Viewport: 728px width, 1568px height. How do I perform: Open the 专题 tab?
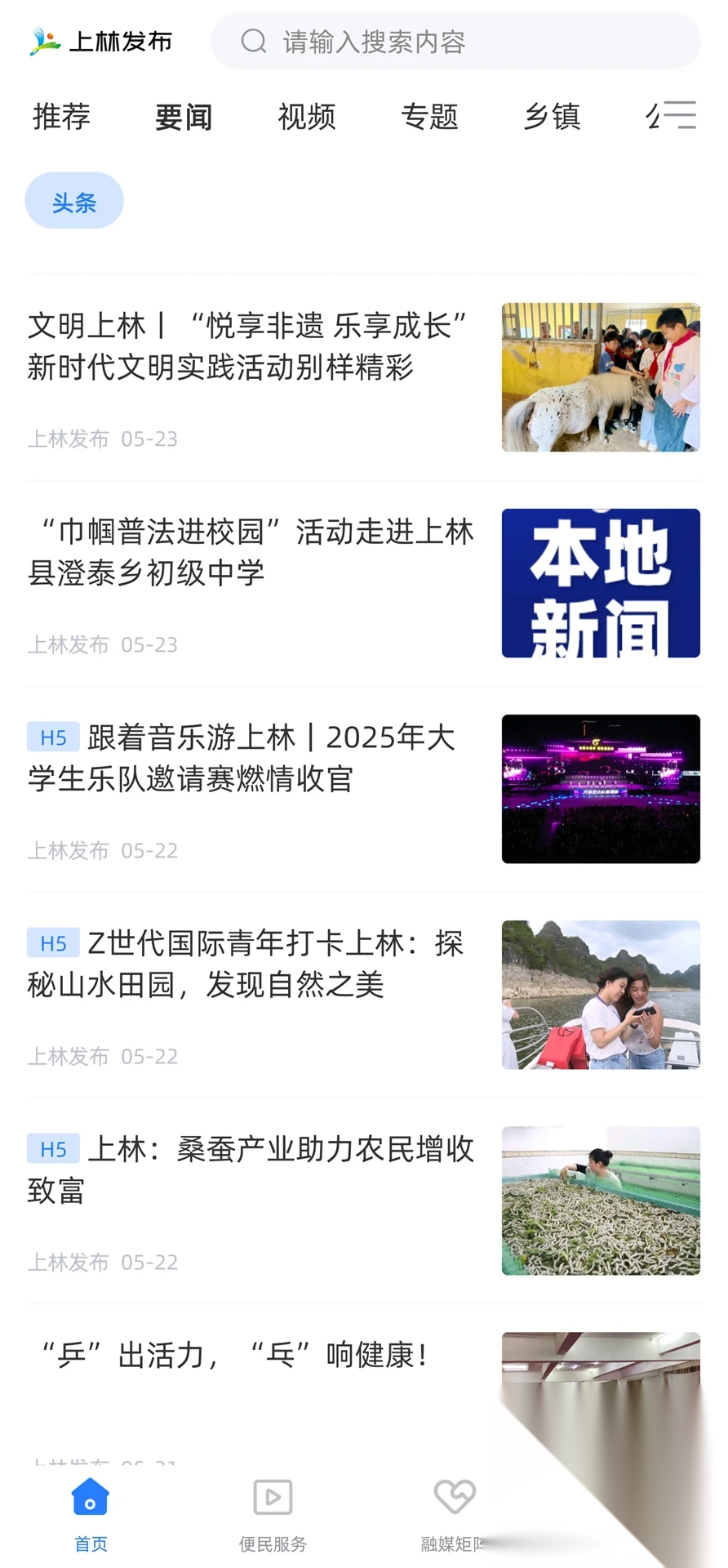pyautogui.click(x=429, y=117)
